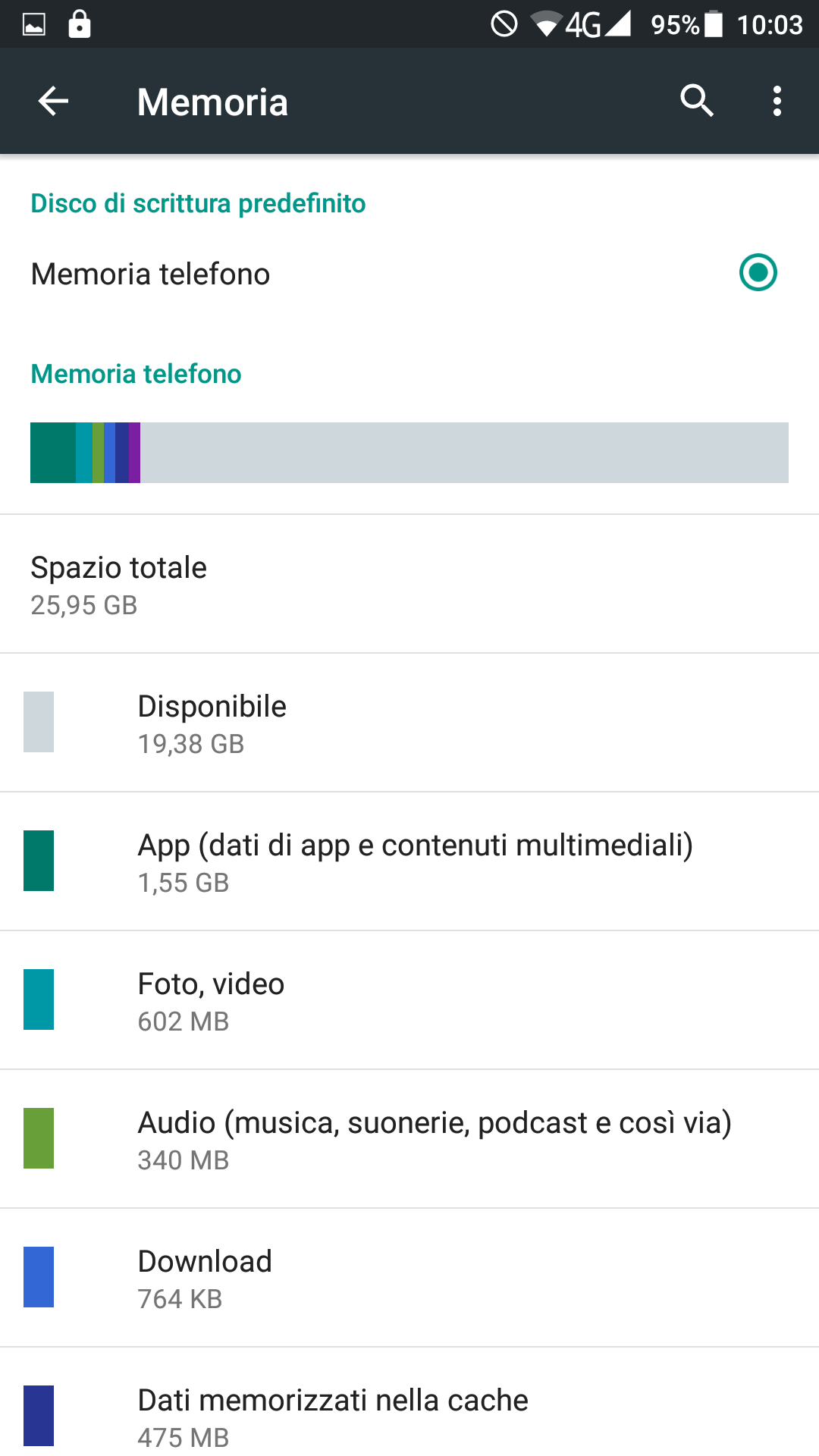819x1456 pixels.
Task: Open the App (dati di app) storage row
Action: (x=409, y=861)
